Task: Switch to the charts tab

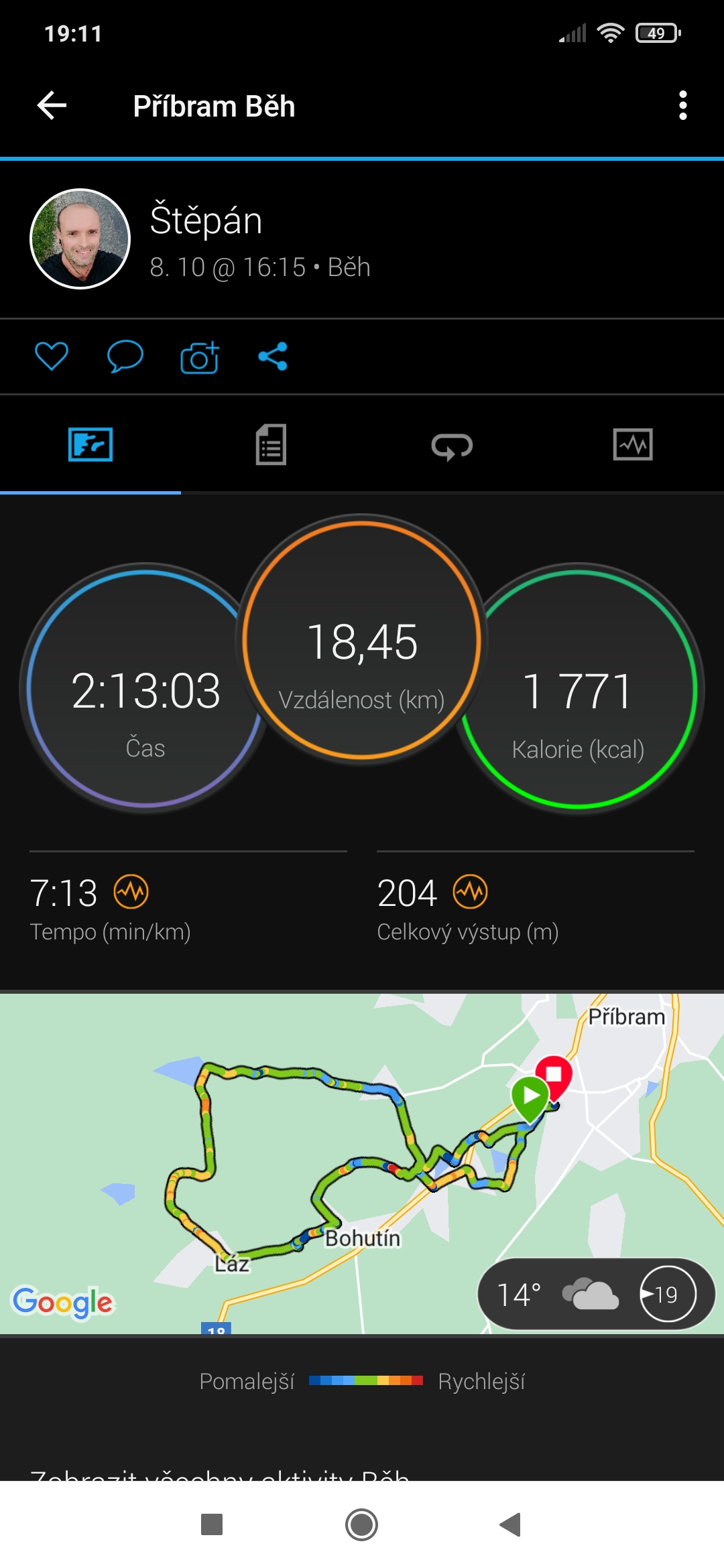Action: 633,445
